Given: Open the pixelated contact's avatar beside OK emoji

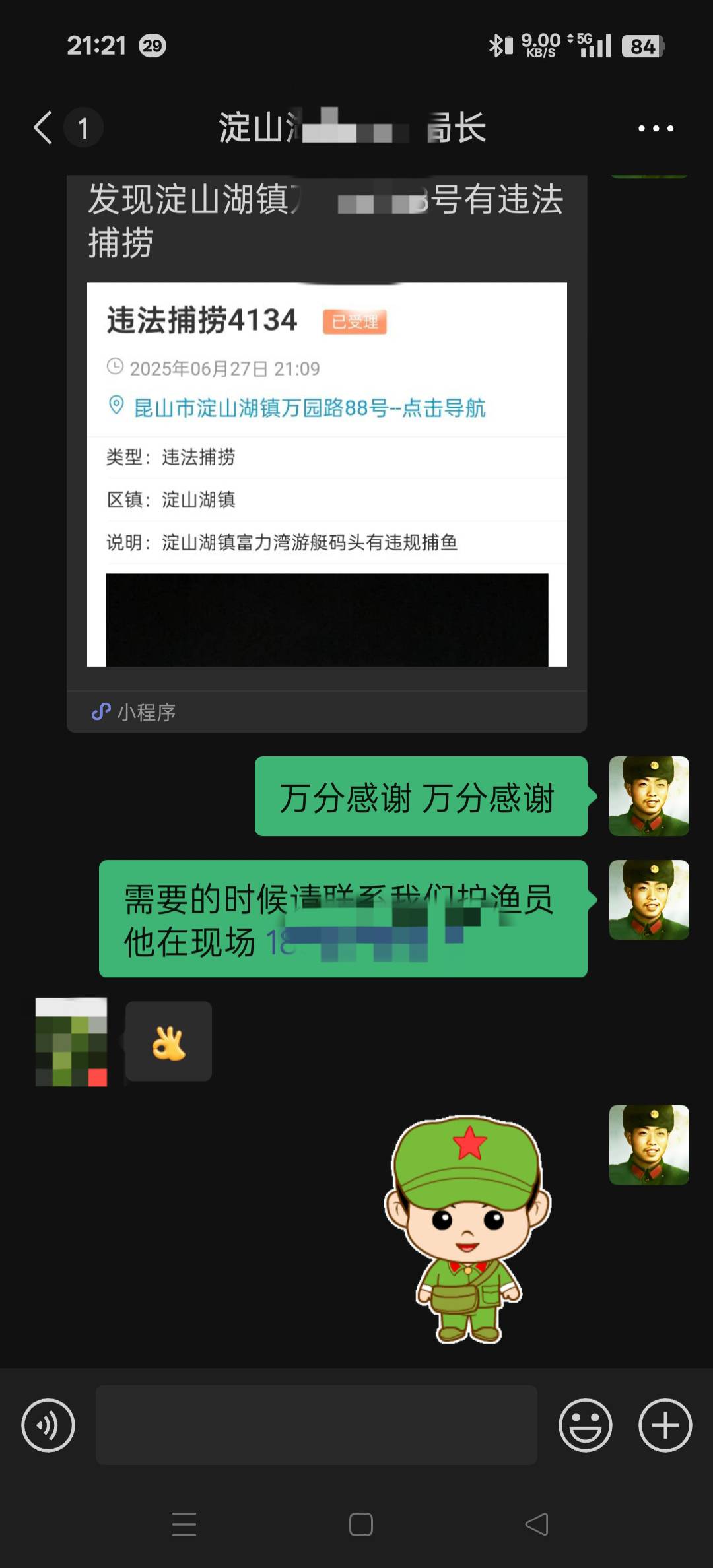Looking at the screenshot, I should [x=71, y=1041].
